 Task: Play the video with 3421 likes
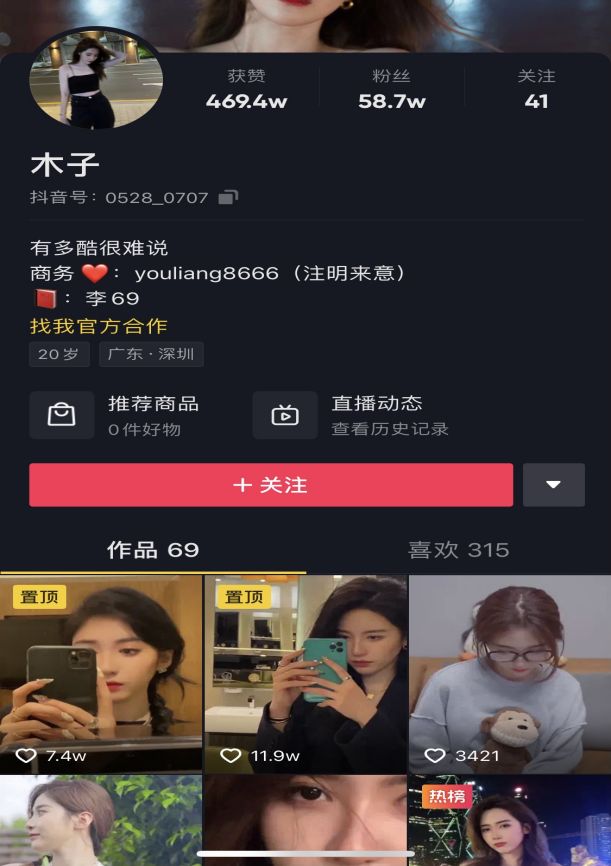click(x=509, y=672)
